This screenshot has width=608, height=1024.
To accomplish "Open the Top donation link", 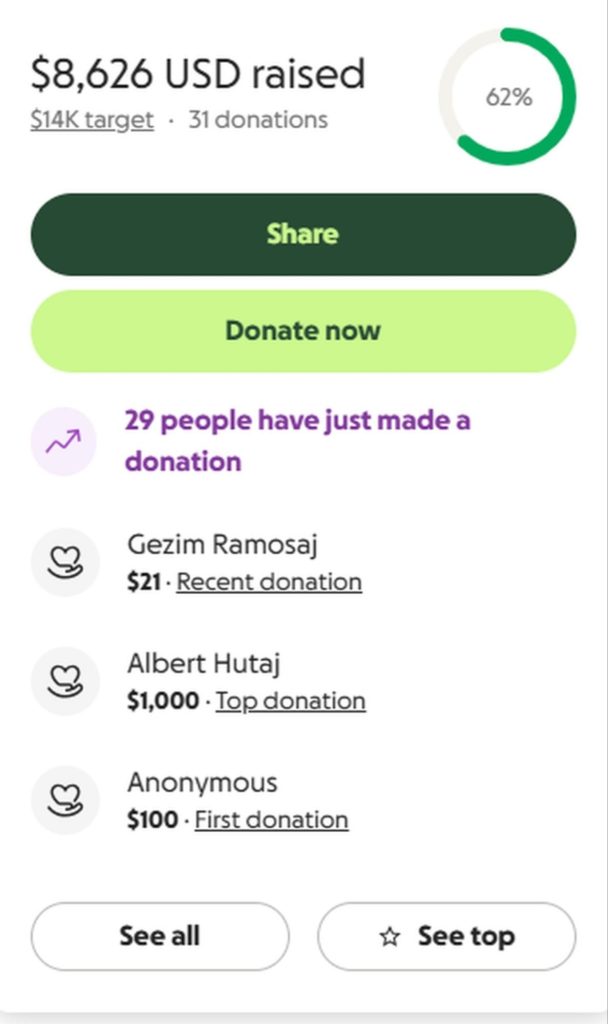I will coord(290,701).
